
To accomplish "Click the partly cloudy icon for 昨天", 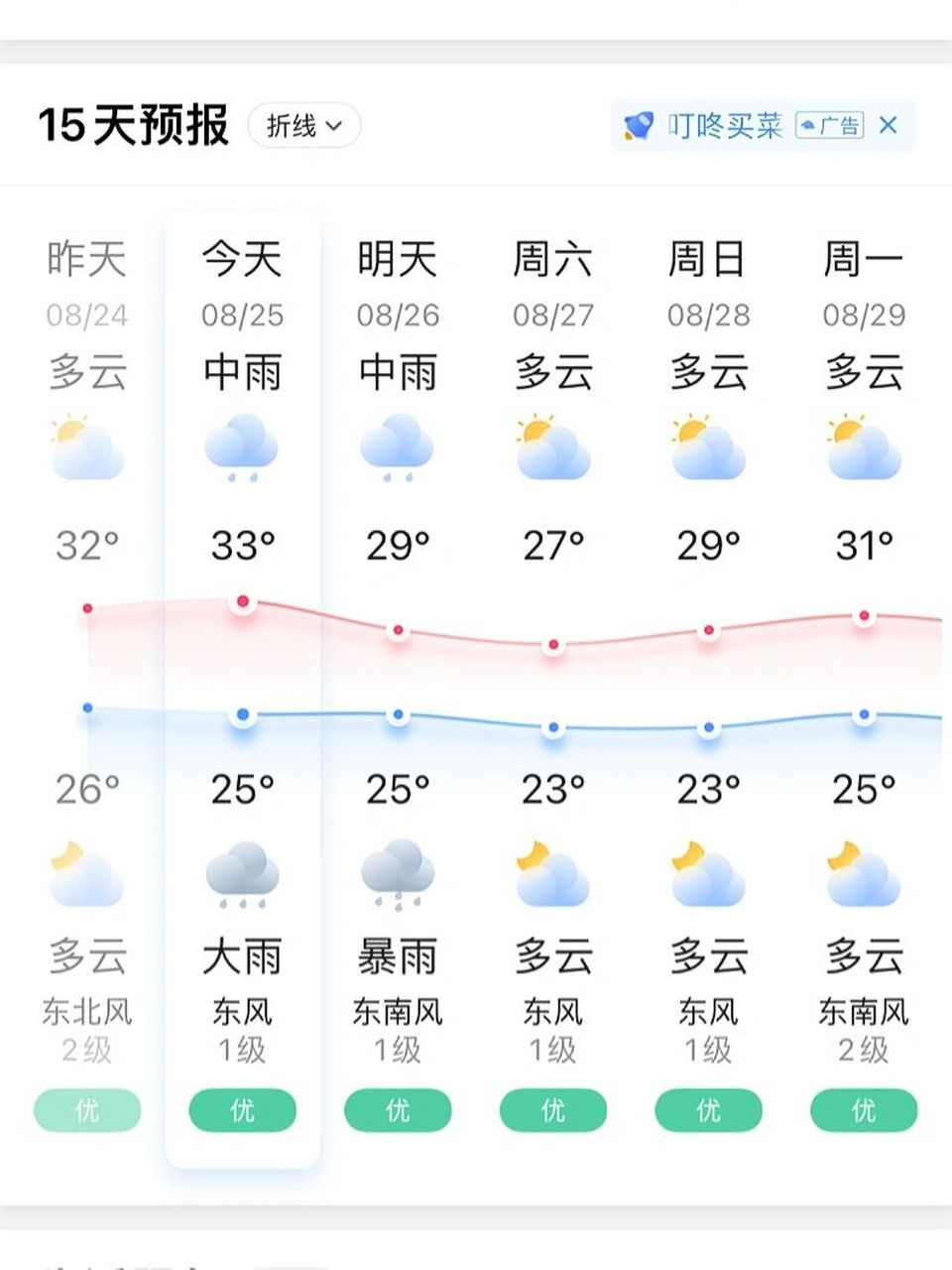I will (x=86, y=446).
